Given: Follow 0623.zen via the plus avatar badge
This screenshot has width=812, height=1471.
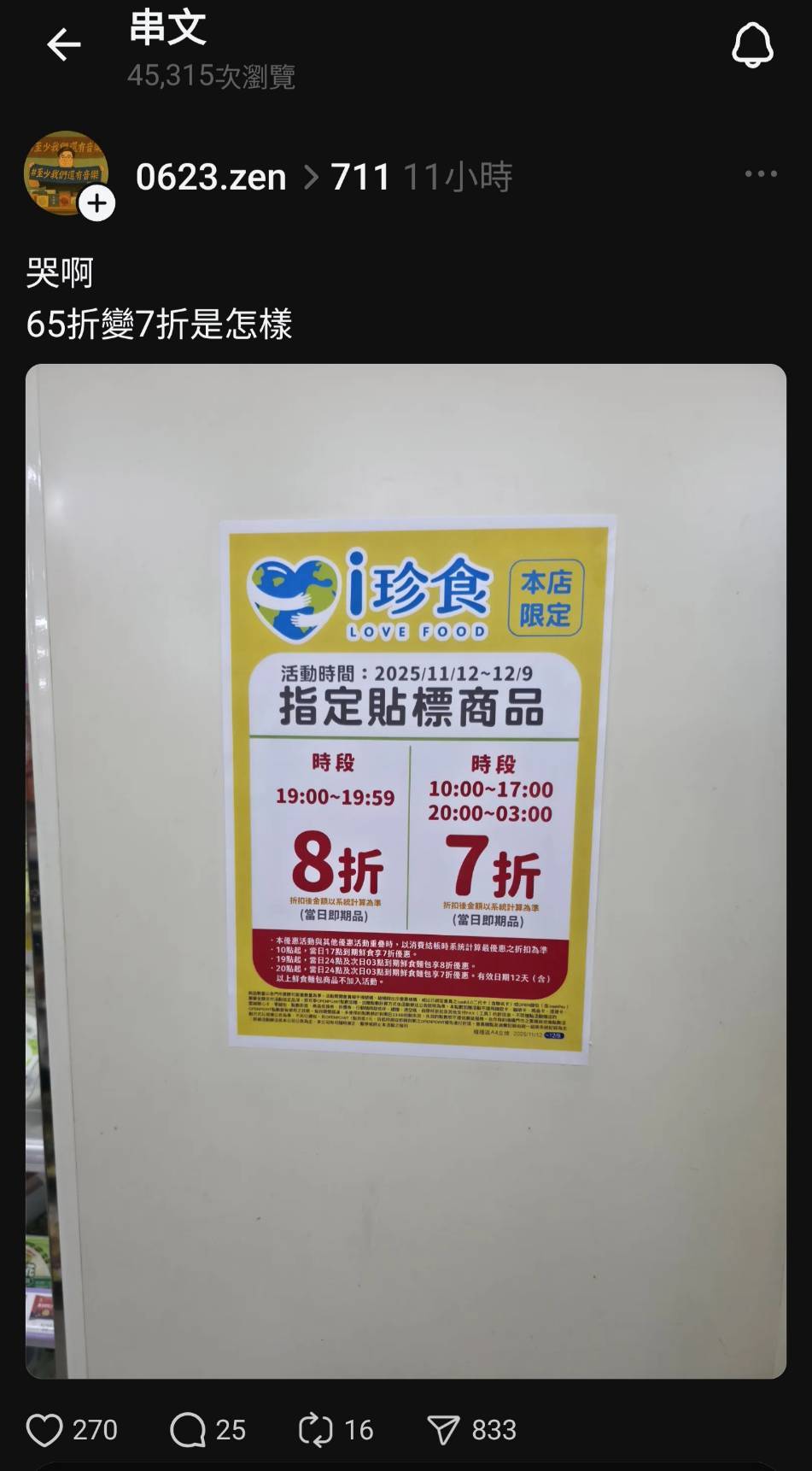Looking at the screenshot, I should (x=97, y=203).
